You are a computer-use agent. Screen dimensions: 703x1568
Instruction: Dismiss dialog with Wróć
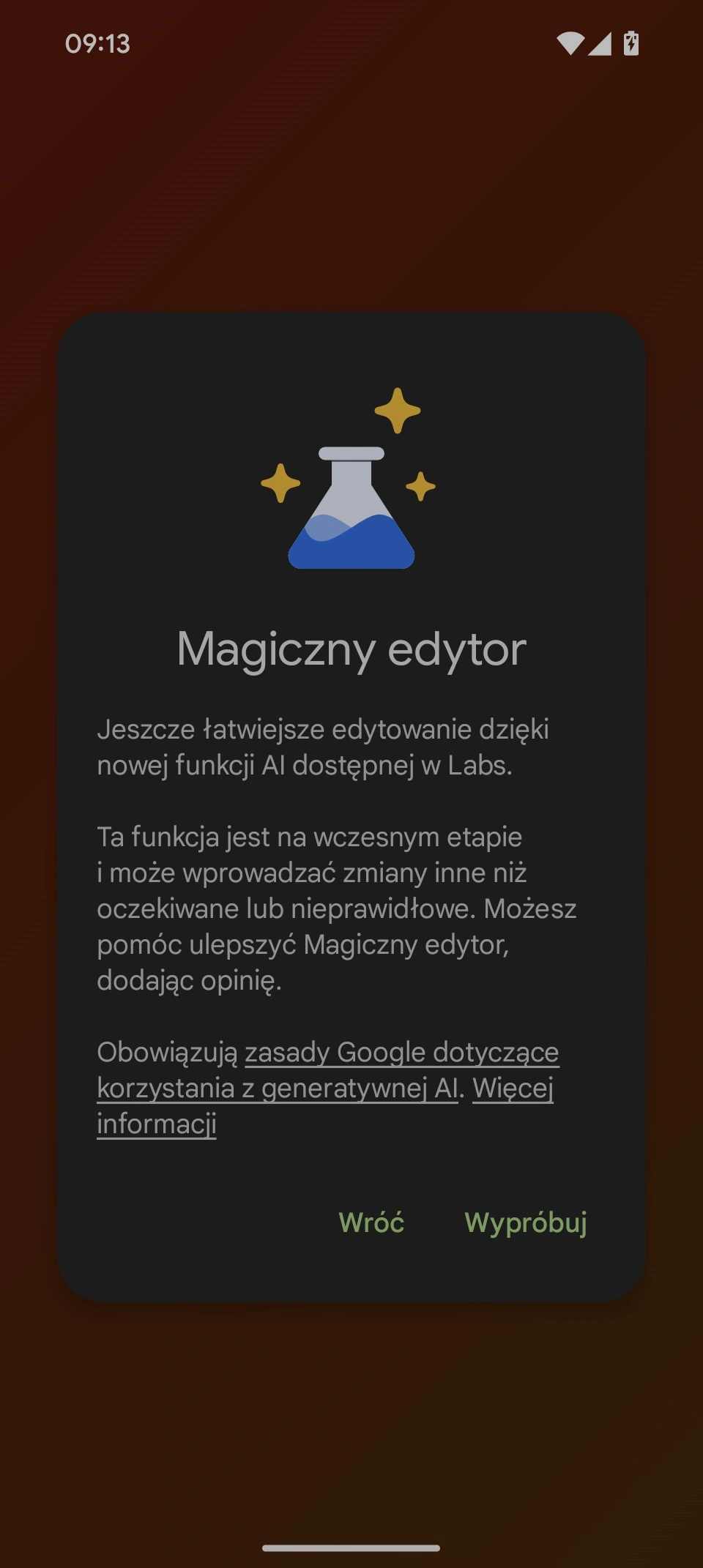(371, 1222)
